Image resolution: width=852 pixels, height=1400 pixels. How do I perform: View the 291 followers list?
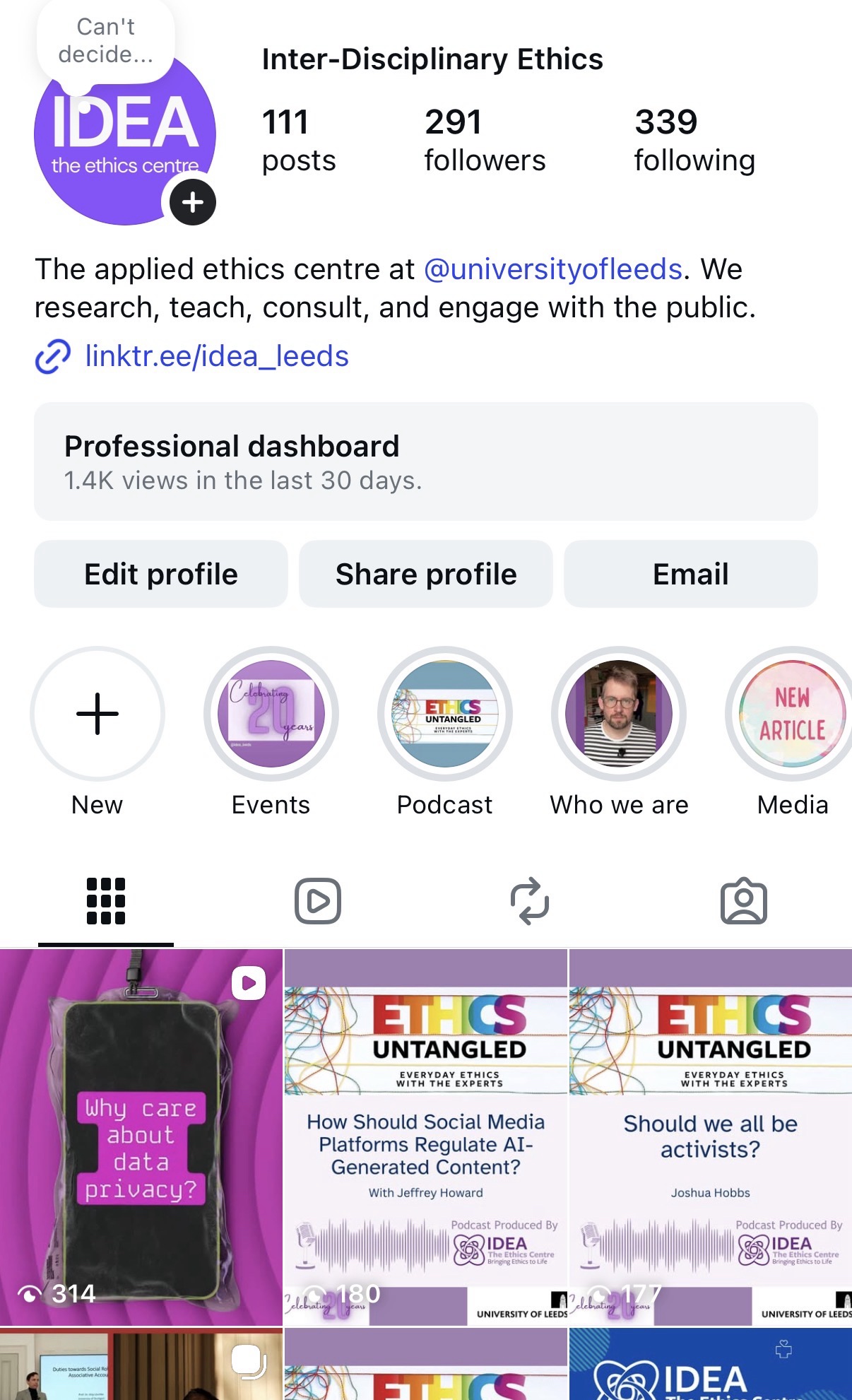click(485, 141)
